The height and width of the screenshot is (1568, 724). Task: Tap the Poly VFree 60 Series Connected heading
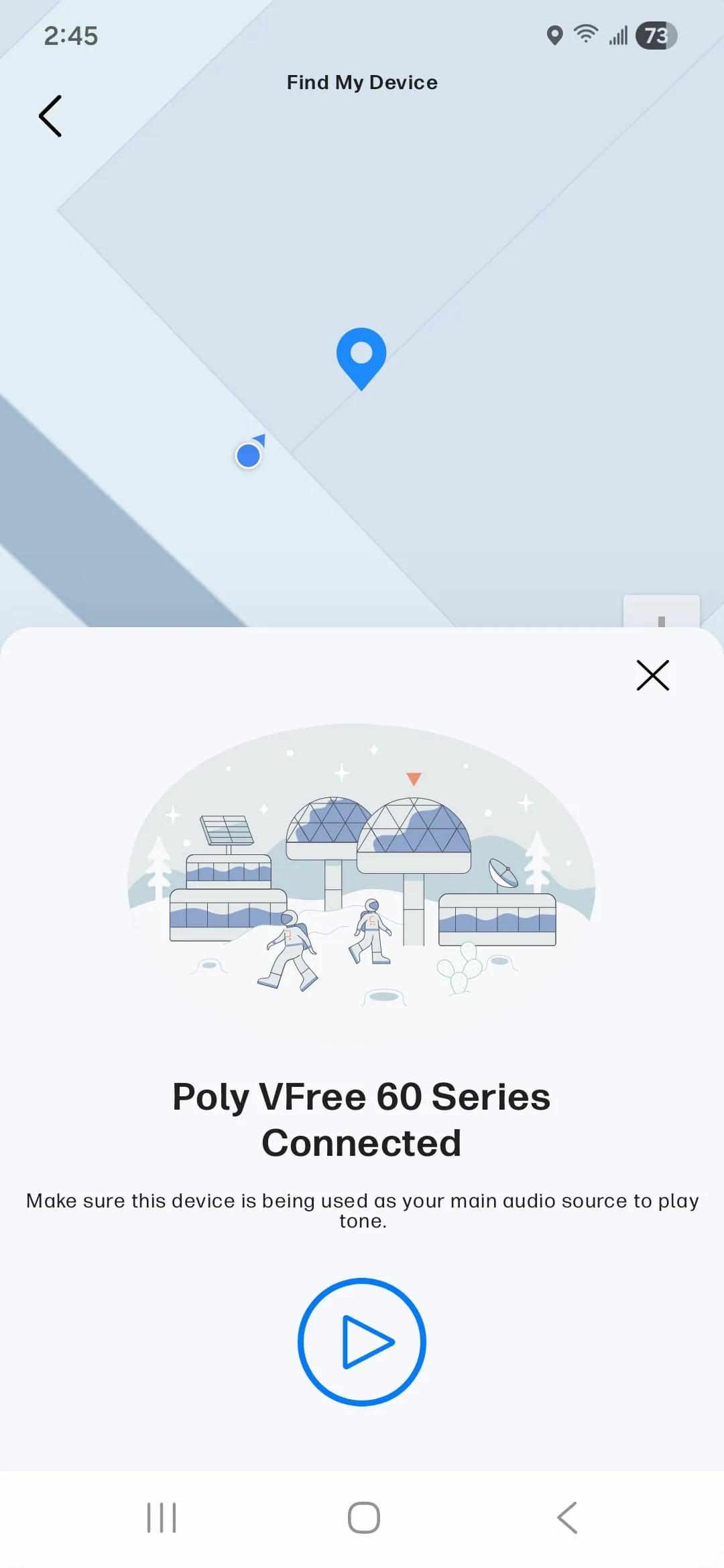[362, 1119]
